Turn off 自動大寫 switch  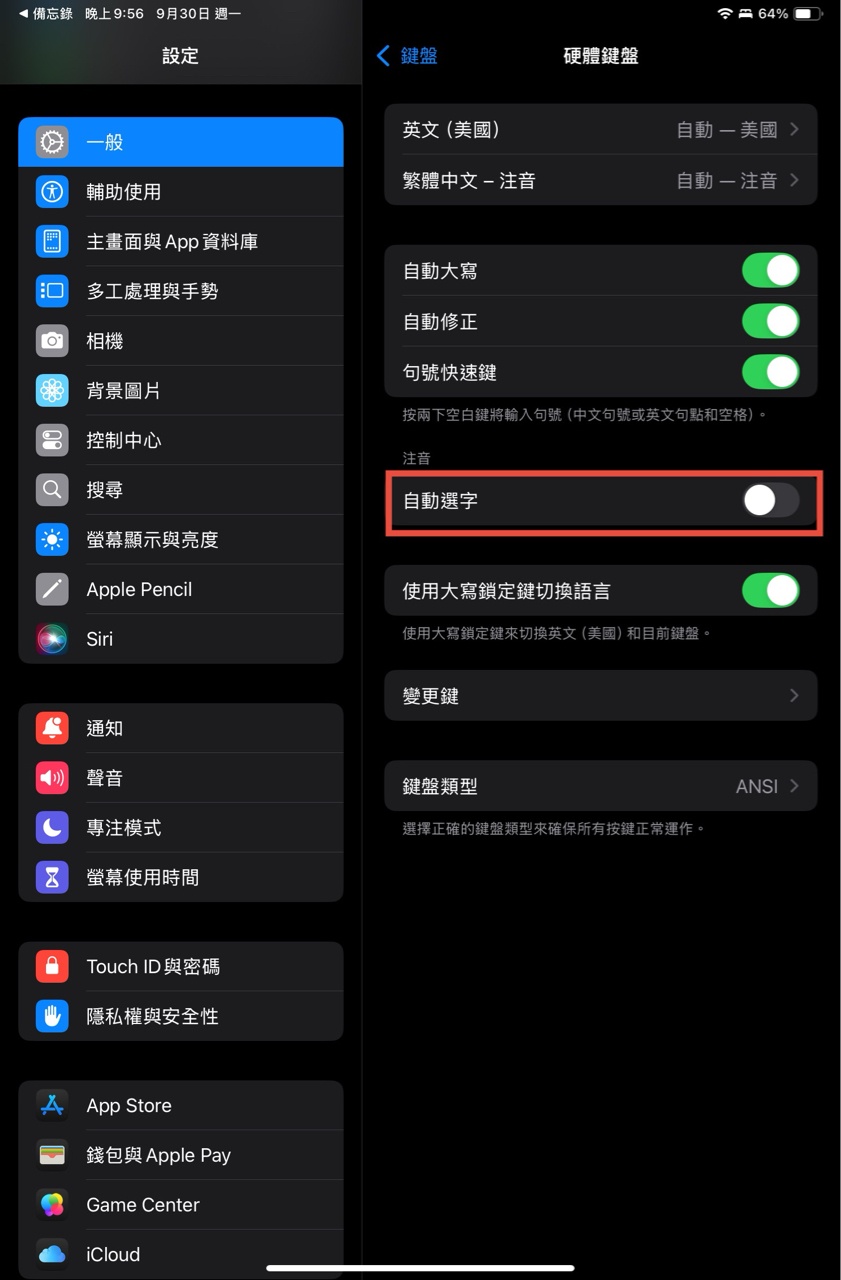770,271
